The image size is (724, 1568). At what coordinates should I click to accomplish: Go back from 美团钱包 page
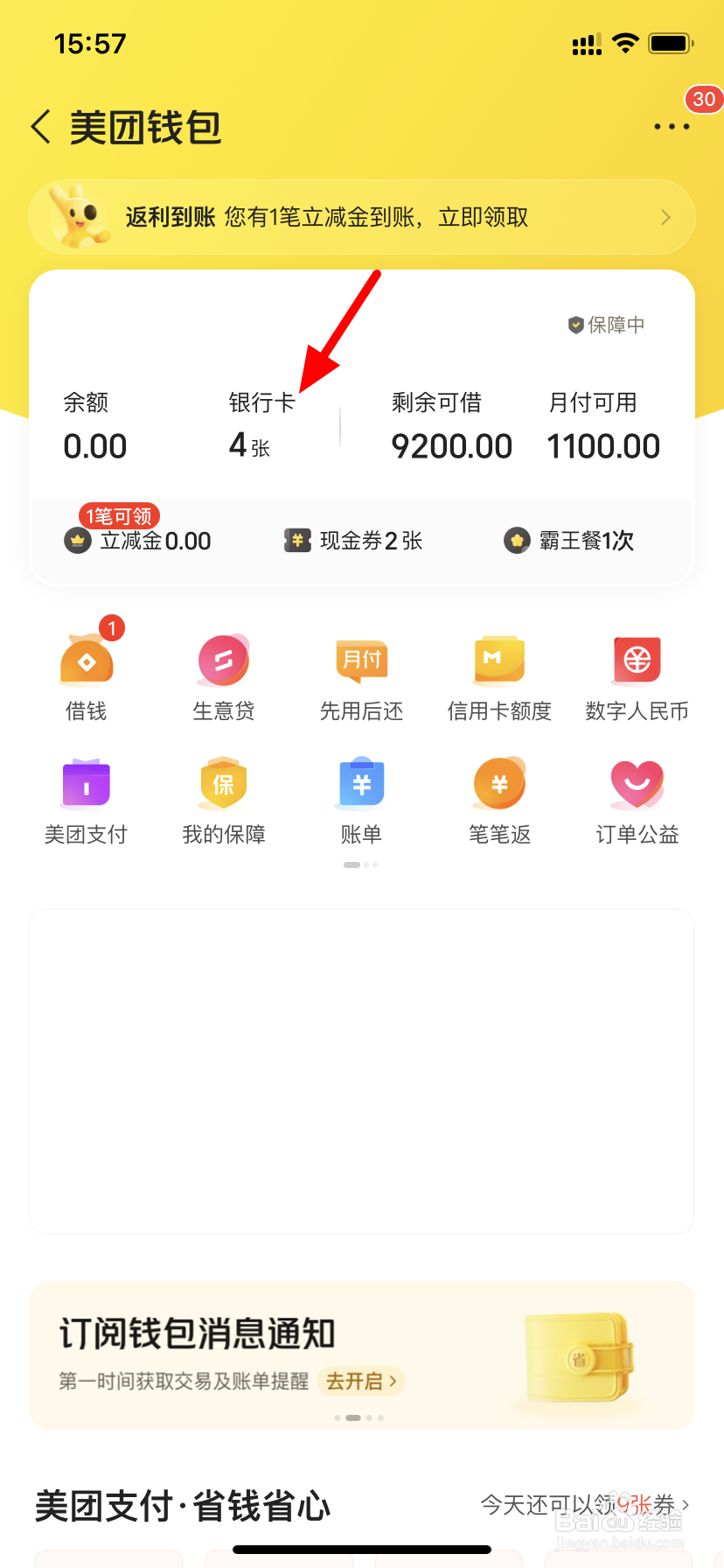(38, 125)
